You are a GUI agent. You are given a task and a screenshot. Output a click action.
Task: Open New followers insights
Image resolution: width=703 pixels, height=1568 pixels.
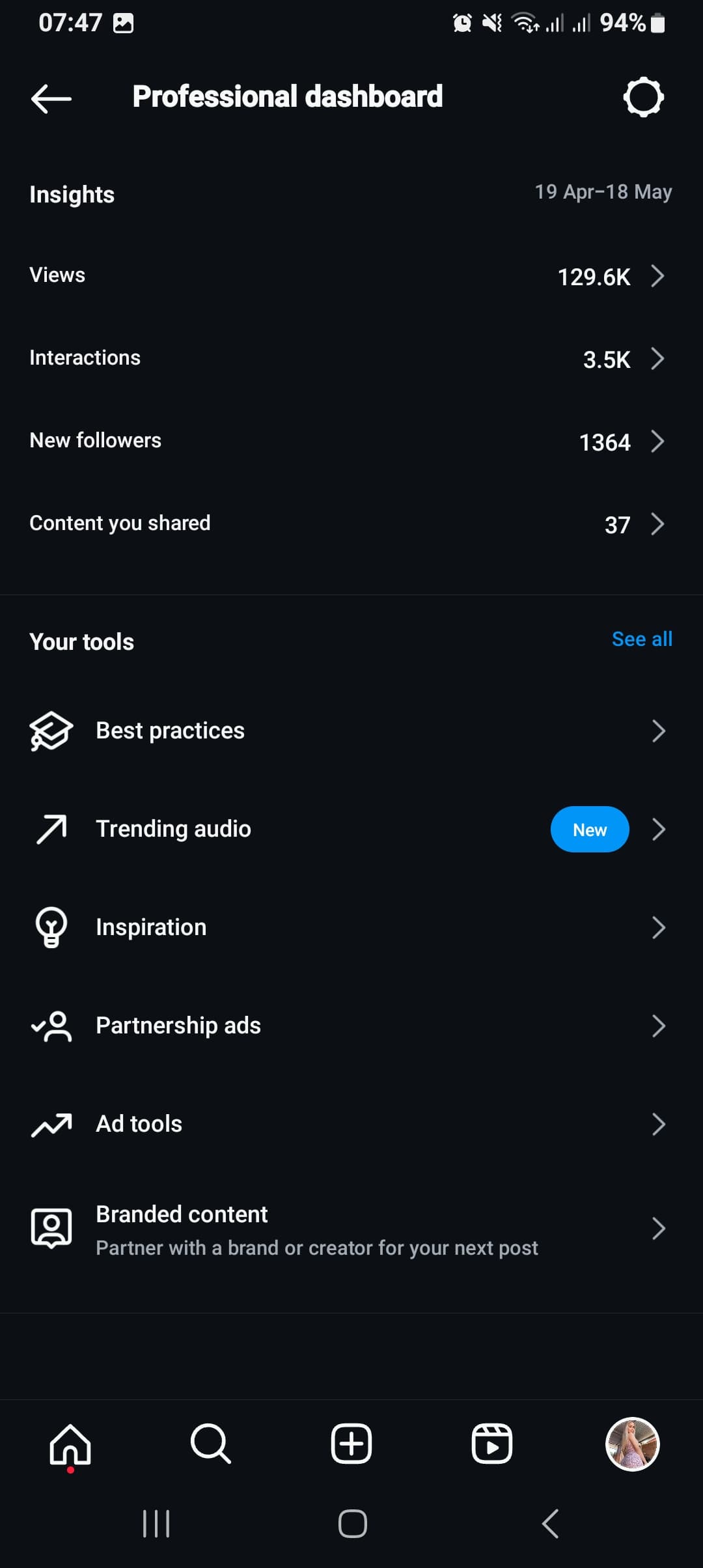[x=351, y=441]
